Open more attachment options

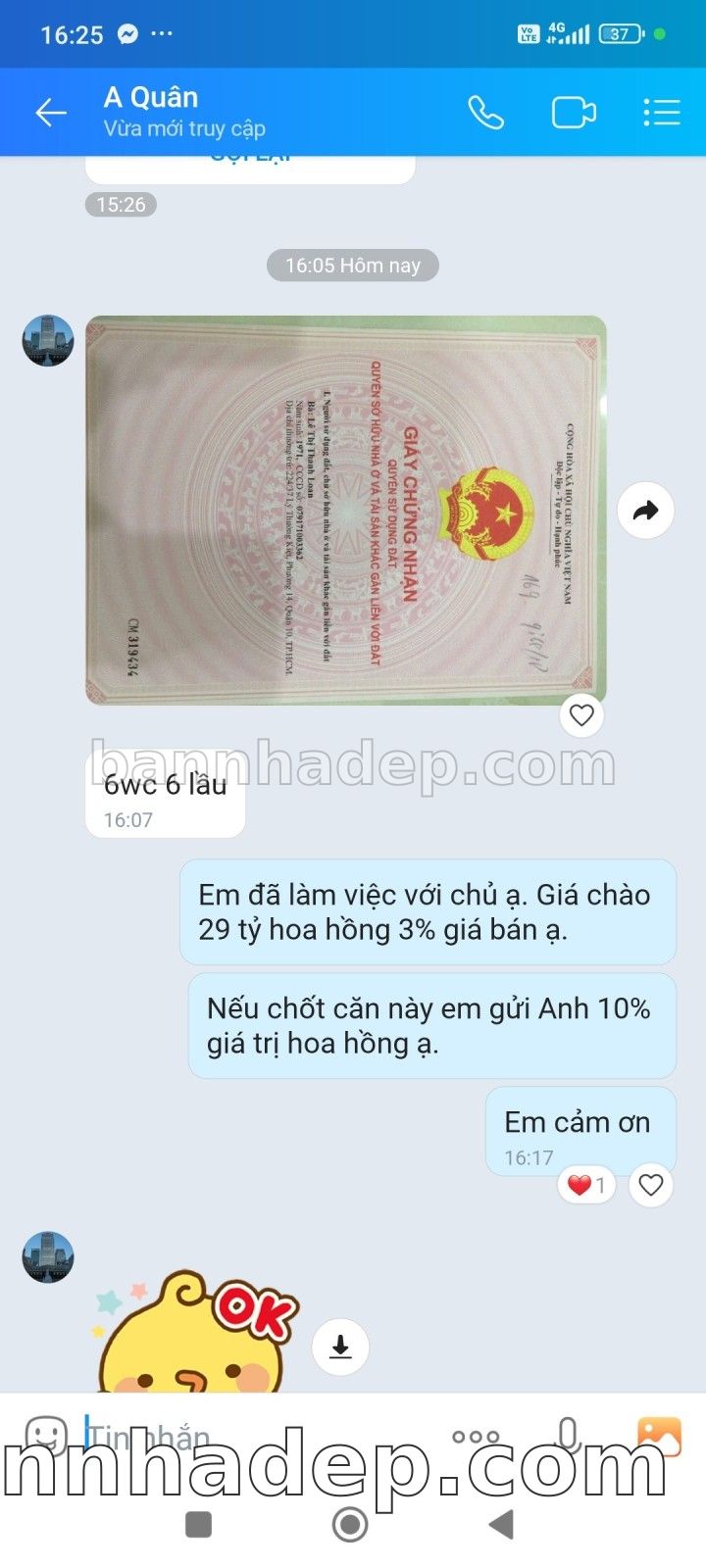[476, 1438]
